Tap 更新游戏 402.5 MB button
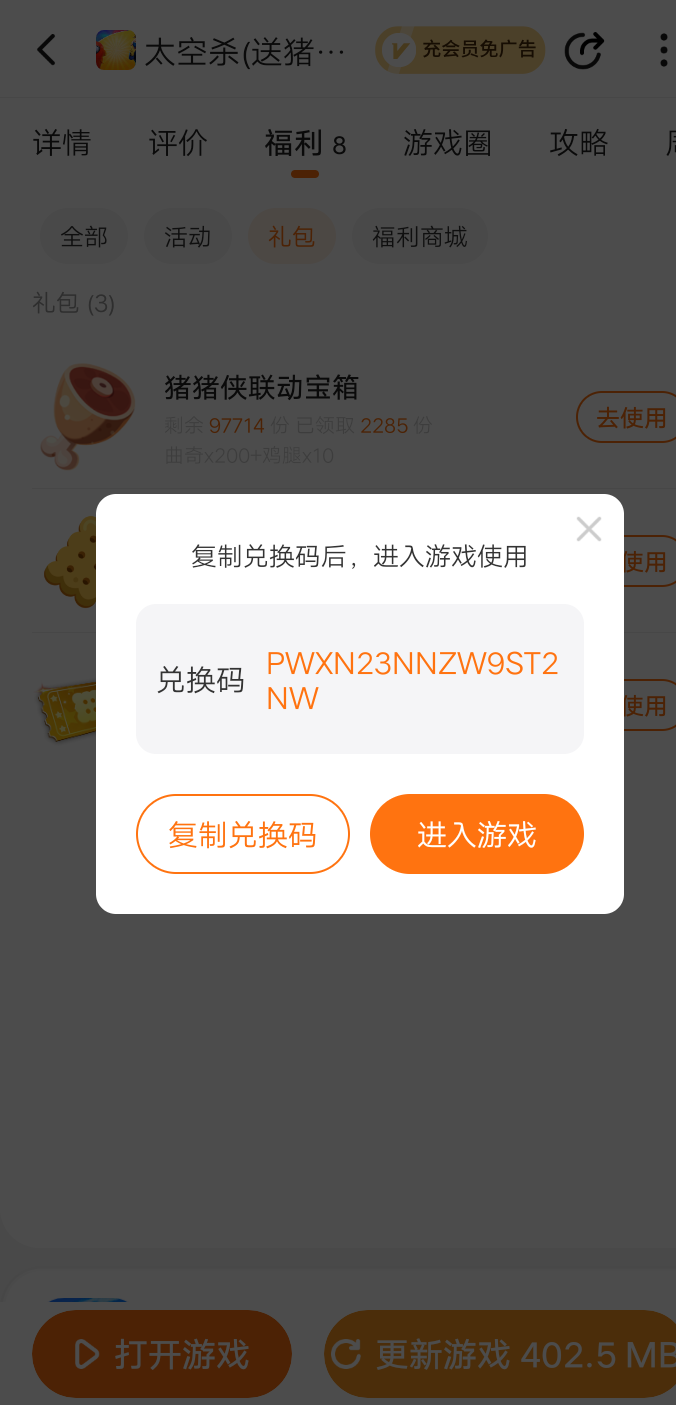676x1405 pixels. click(500, 1354)
